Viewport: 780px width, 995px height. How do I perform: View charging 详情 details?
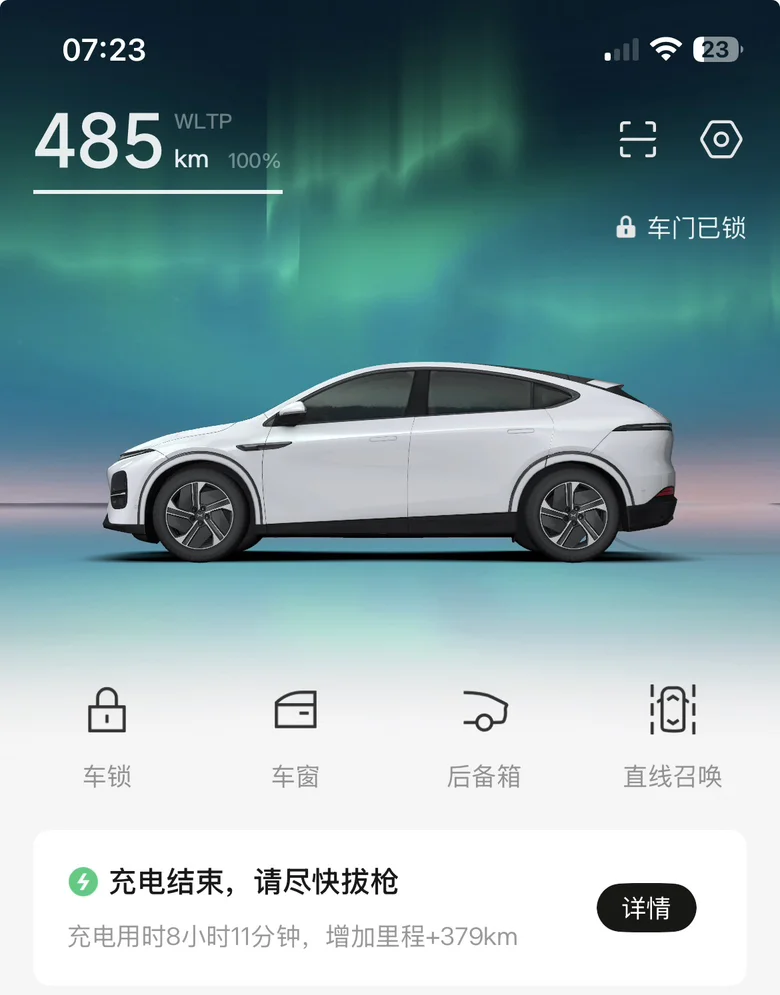point(646,908)
